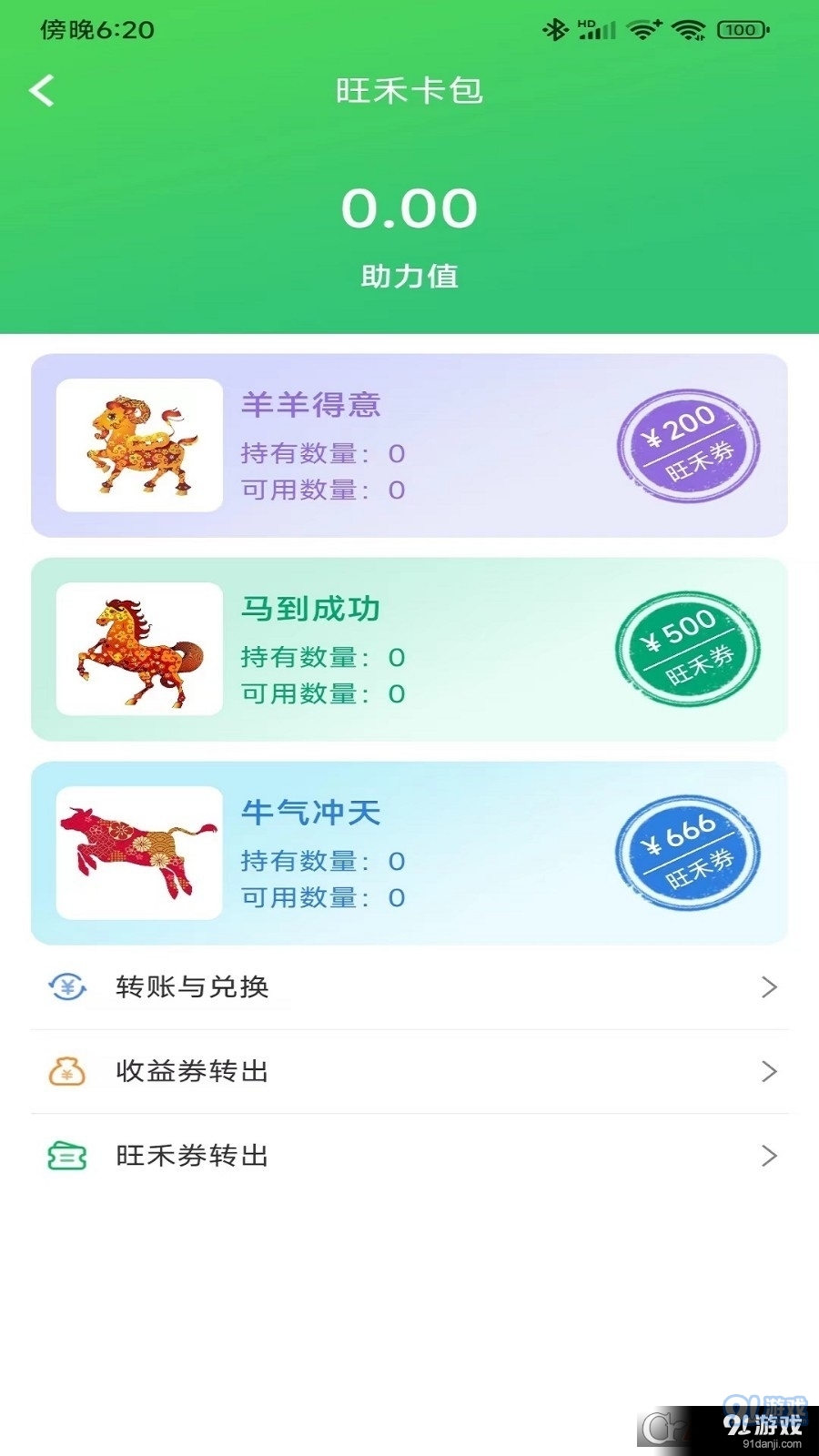The height and width of the screenshot is (1456, 819).
Task: Open 收益券转出 using its right chevron
Action: [x=769, y=1072]
